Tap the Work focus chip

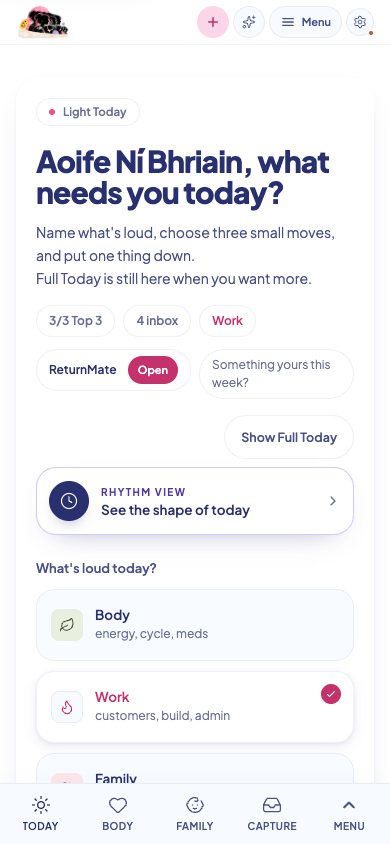[x=228, y=321]
